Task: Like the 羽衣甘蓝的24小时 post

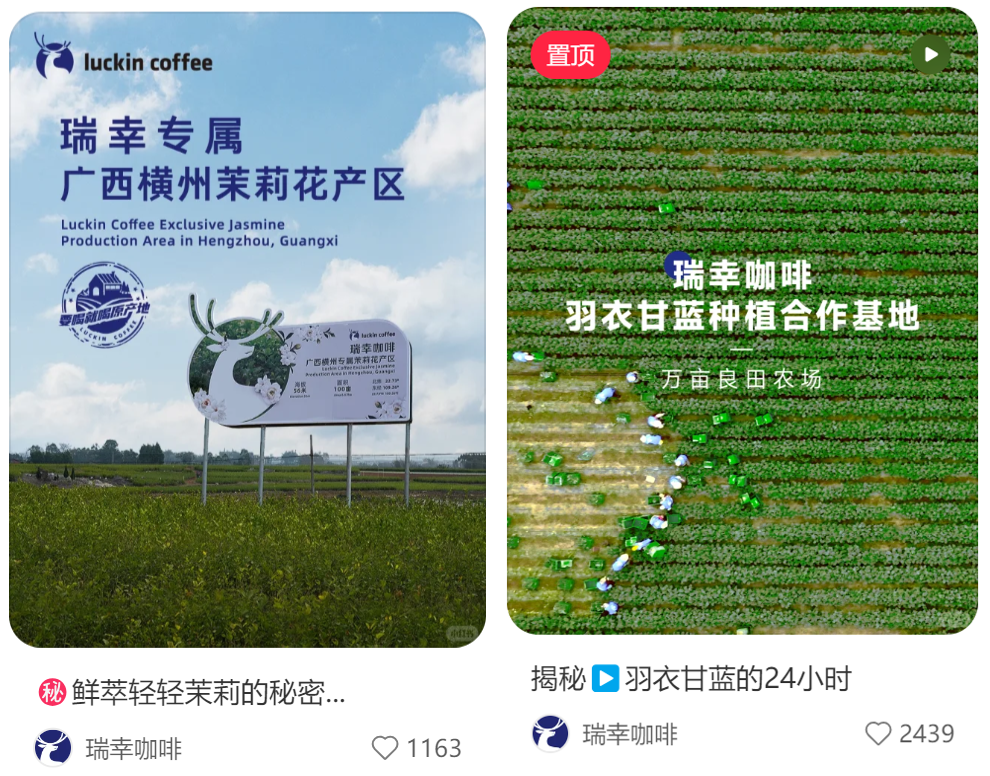Action: (878, 734)
